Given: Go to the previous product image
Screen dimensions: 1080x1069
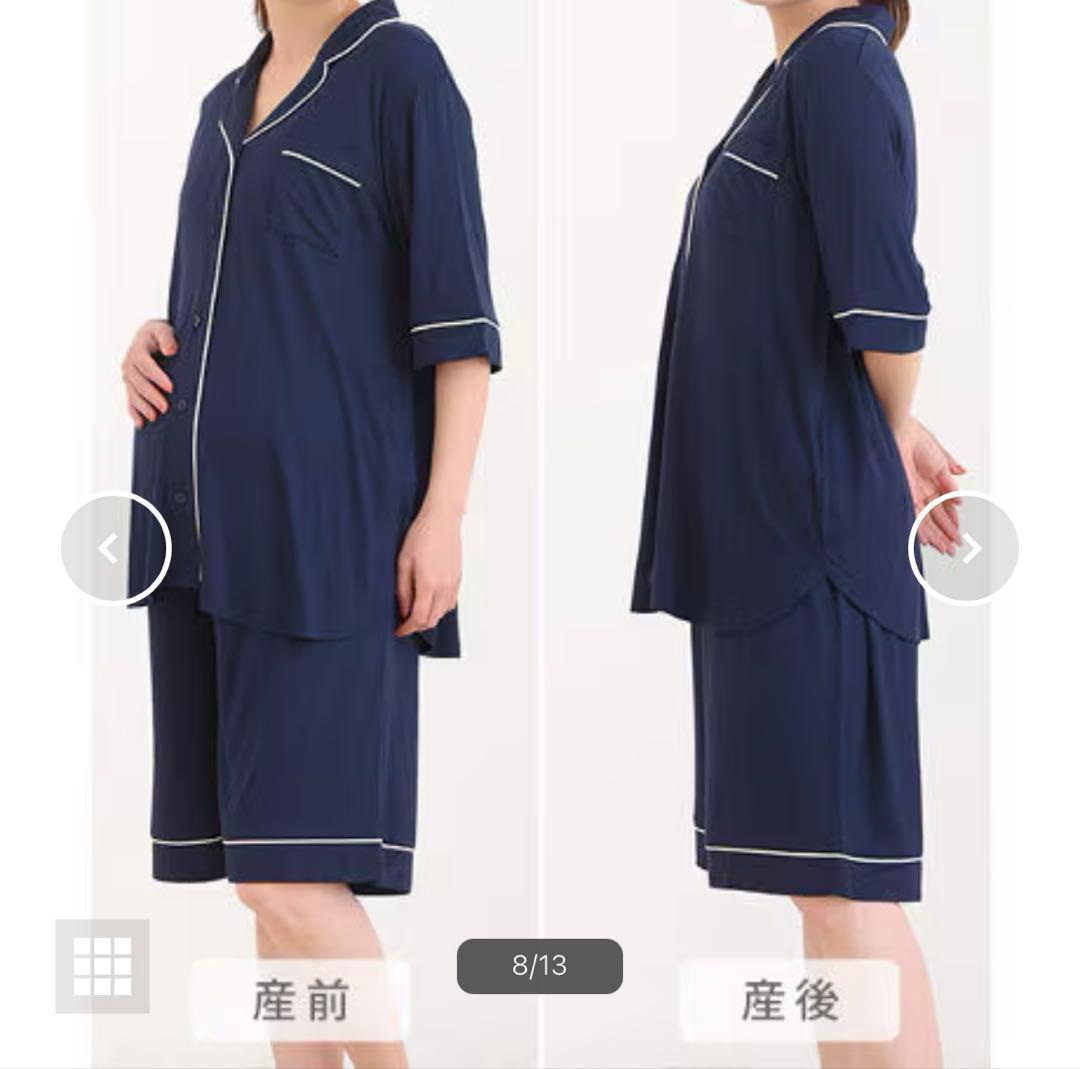Looking at the screenshot, I should point(115,548).
